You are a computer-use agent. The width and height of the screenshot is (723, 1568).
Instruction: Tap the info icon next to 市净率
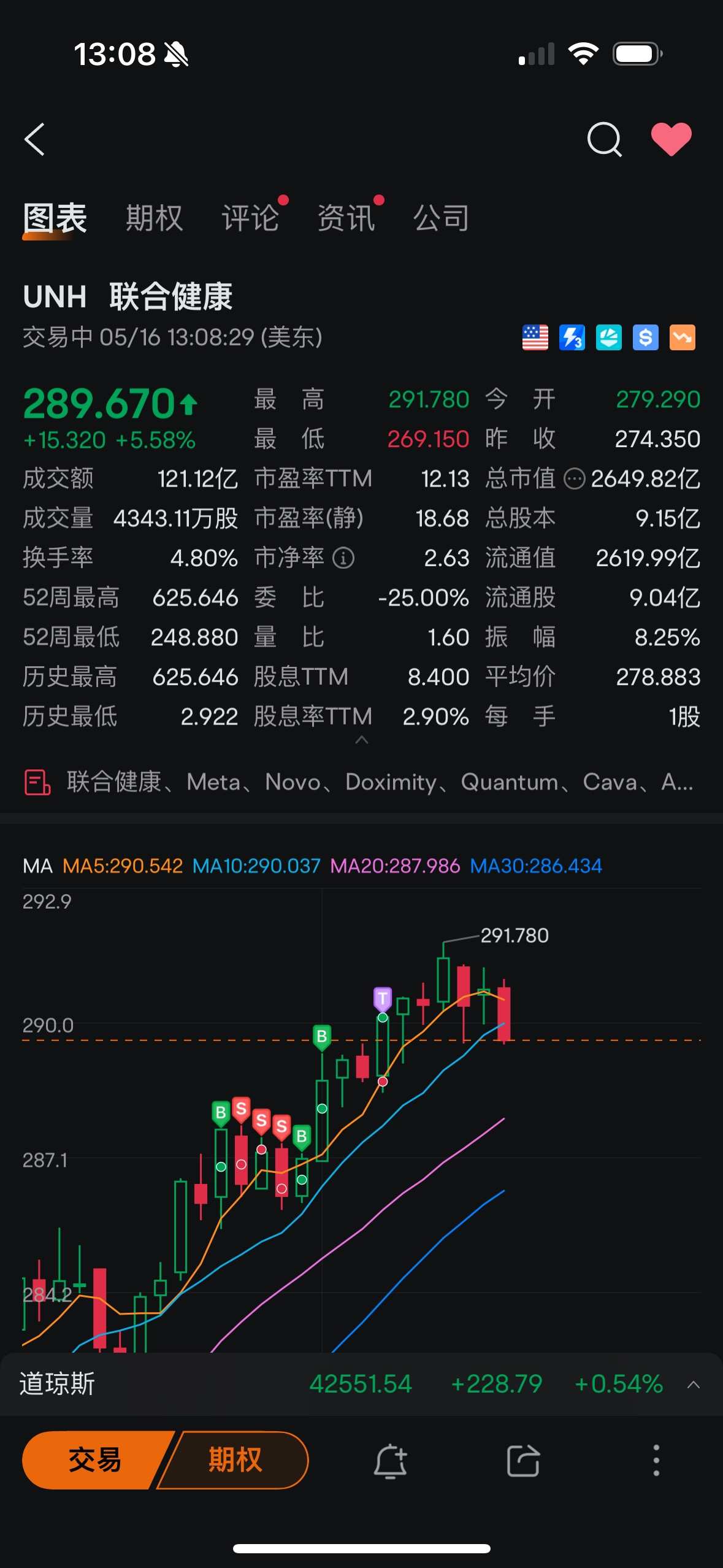(x=343, y=558)
